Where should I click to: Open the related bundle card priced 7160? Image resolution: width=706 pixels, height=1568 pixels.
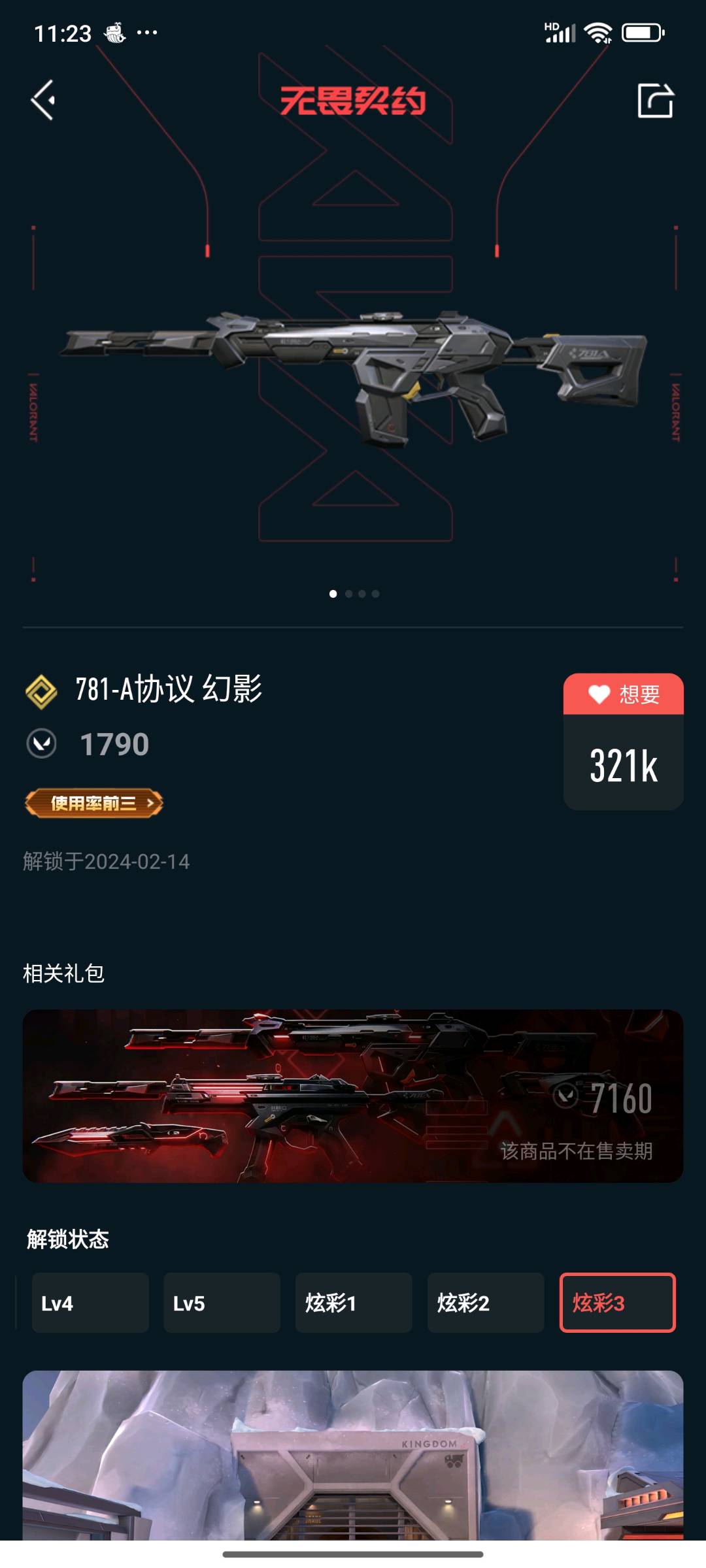353,1096
